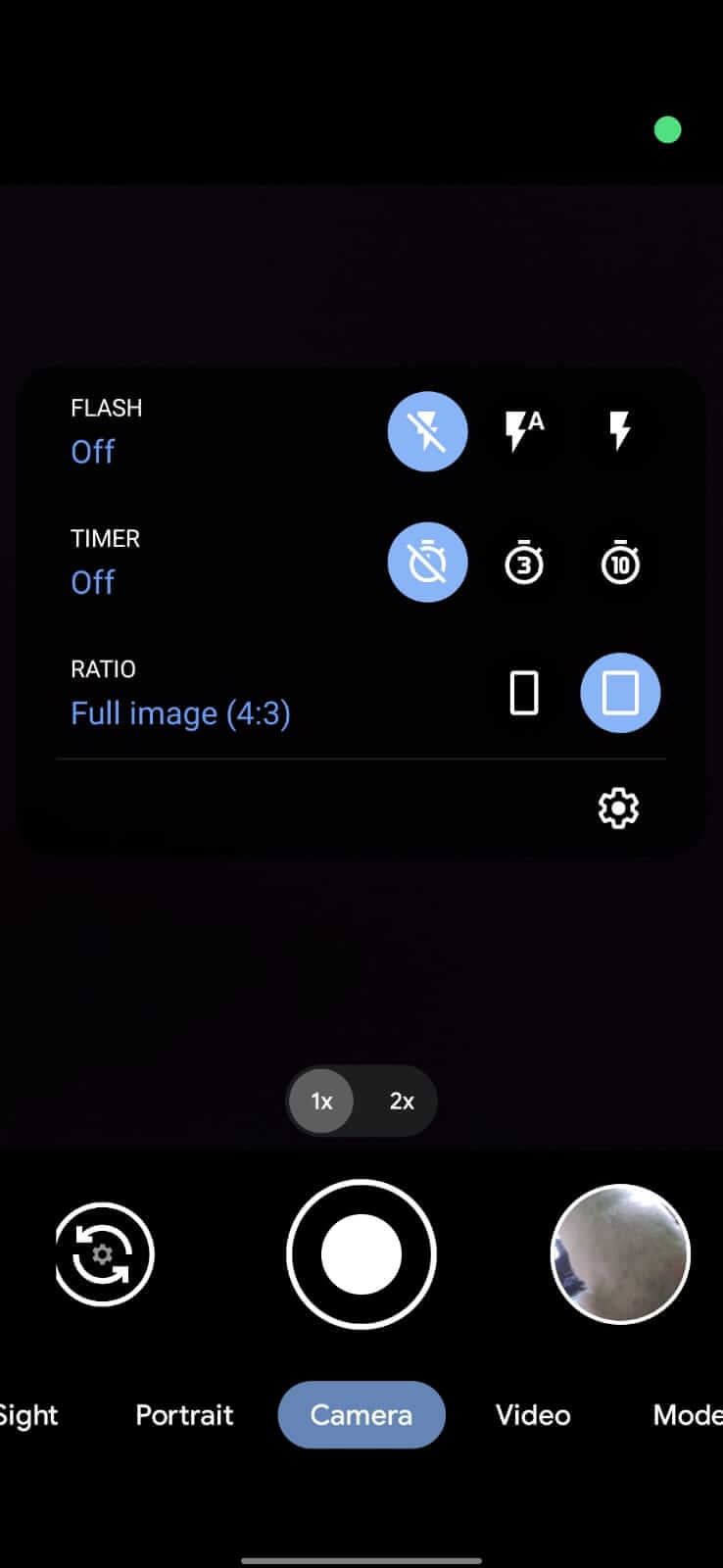
Task: Set flash to auto mode
Action: tap(524, 431)
